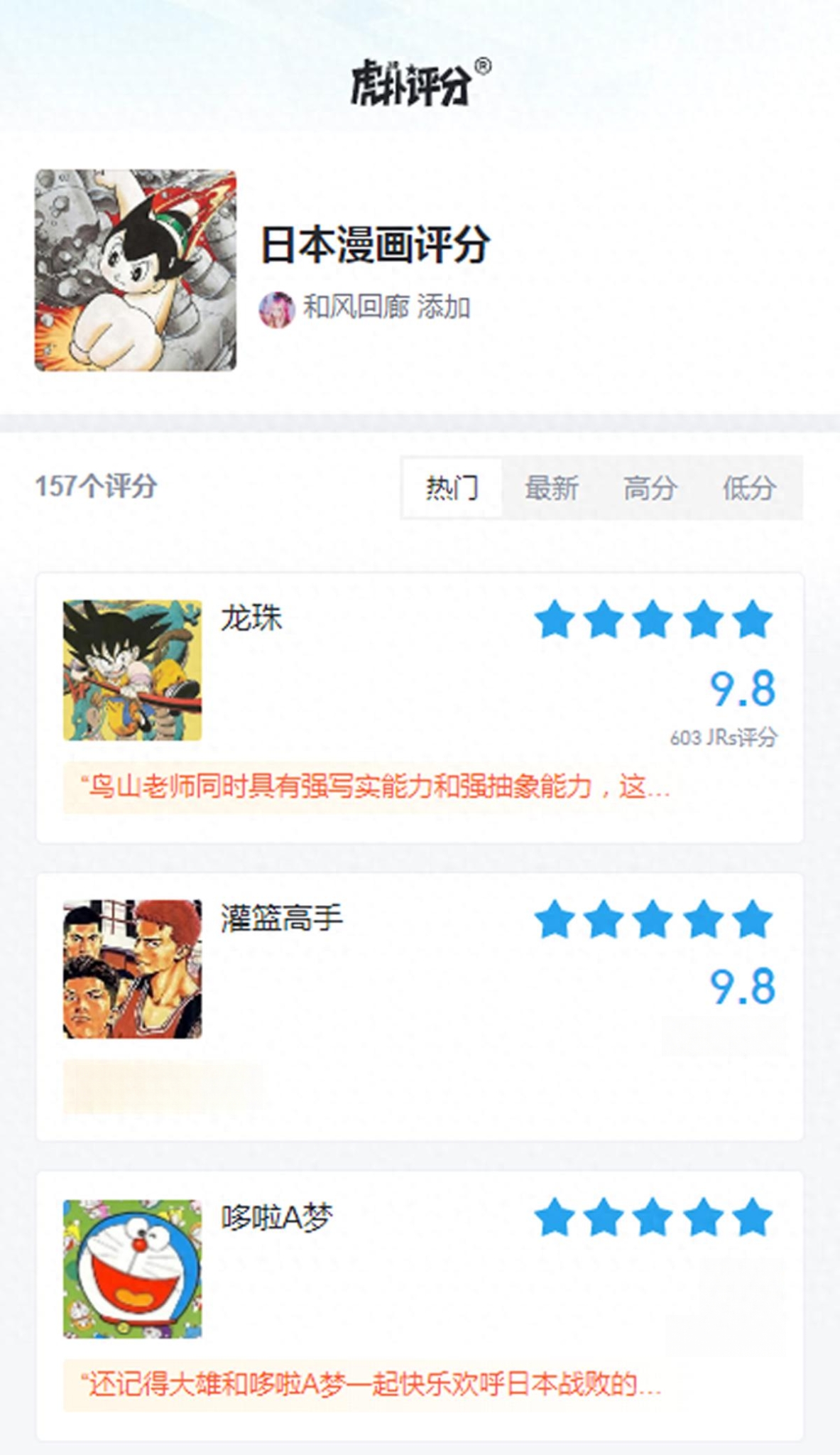Read the highlighted comment under 龙珠

pyautogui.click(x=375, y=787)
